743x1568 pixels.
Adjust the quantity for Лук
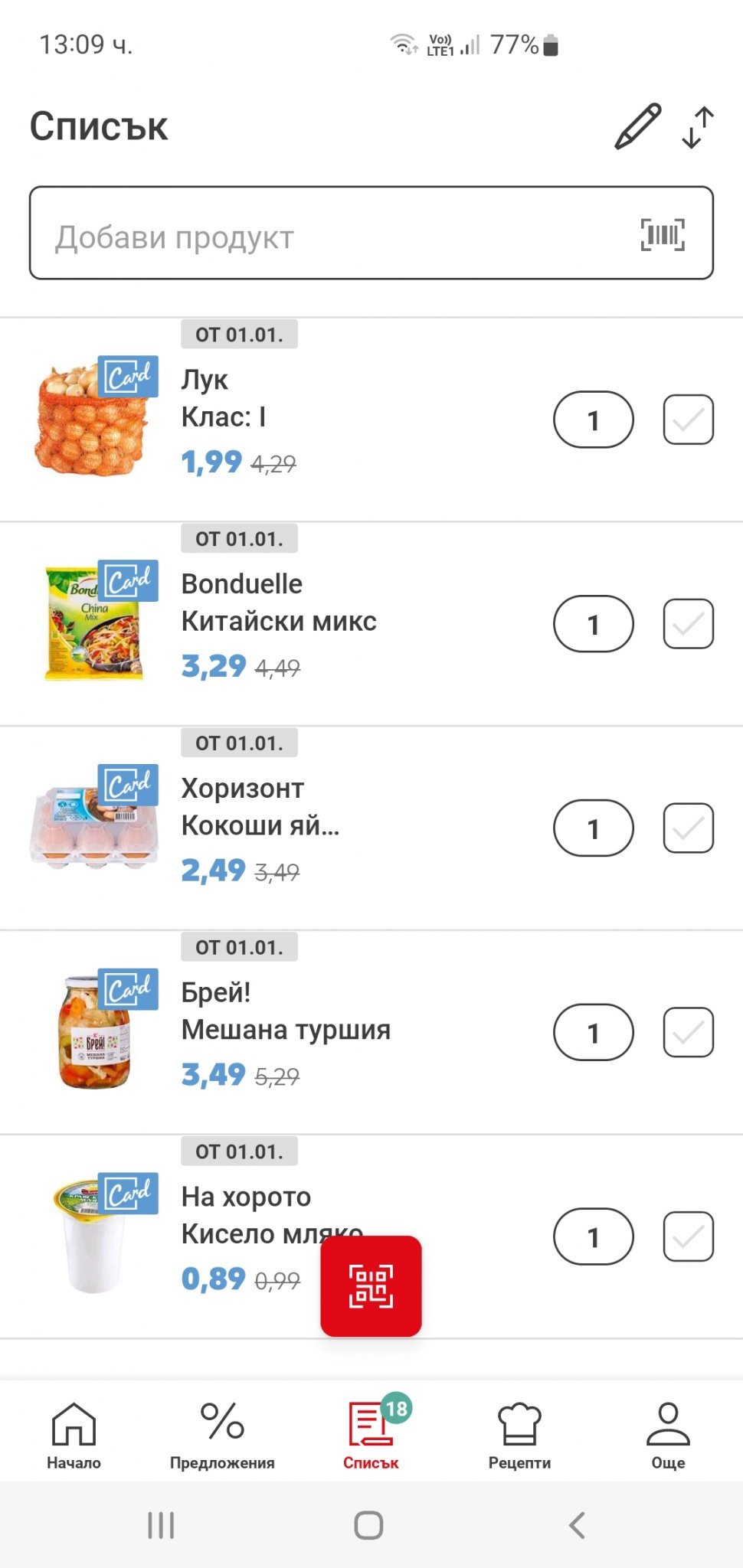(x=593, y=420)
